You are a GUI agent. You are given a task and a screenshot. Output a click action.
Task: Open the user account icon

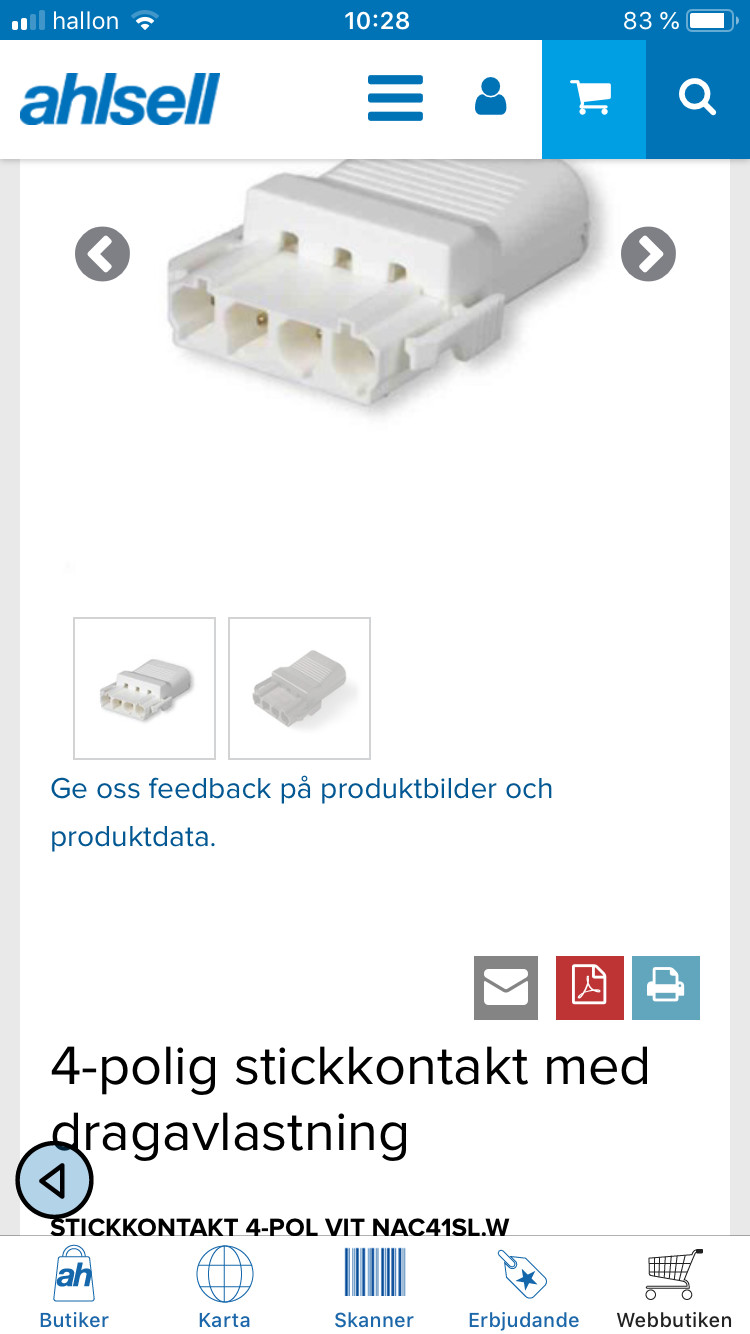pyautogui.click(x=490, y=98)
